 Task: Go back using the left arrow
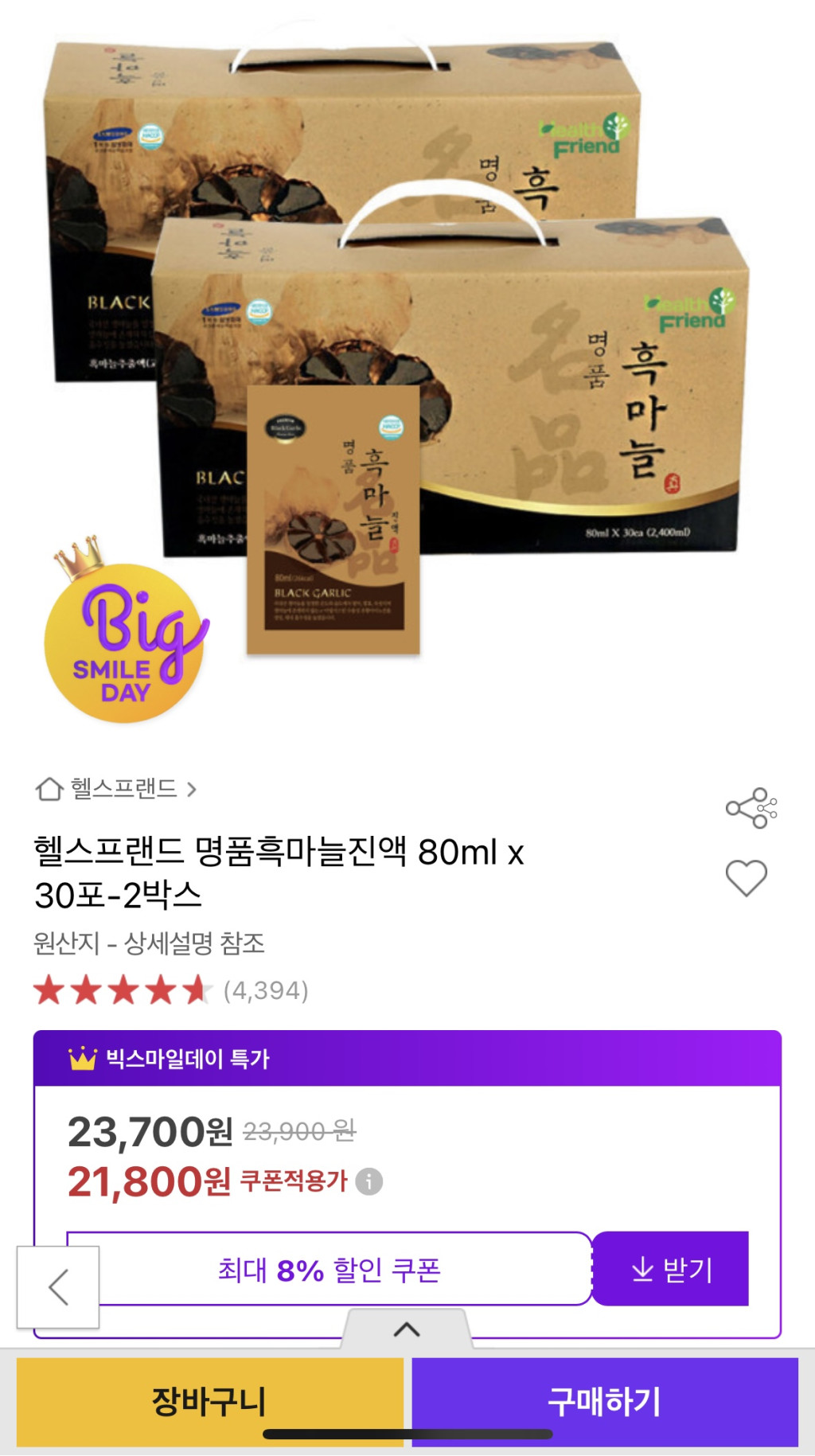(x=58, y=1286)
